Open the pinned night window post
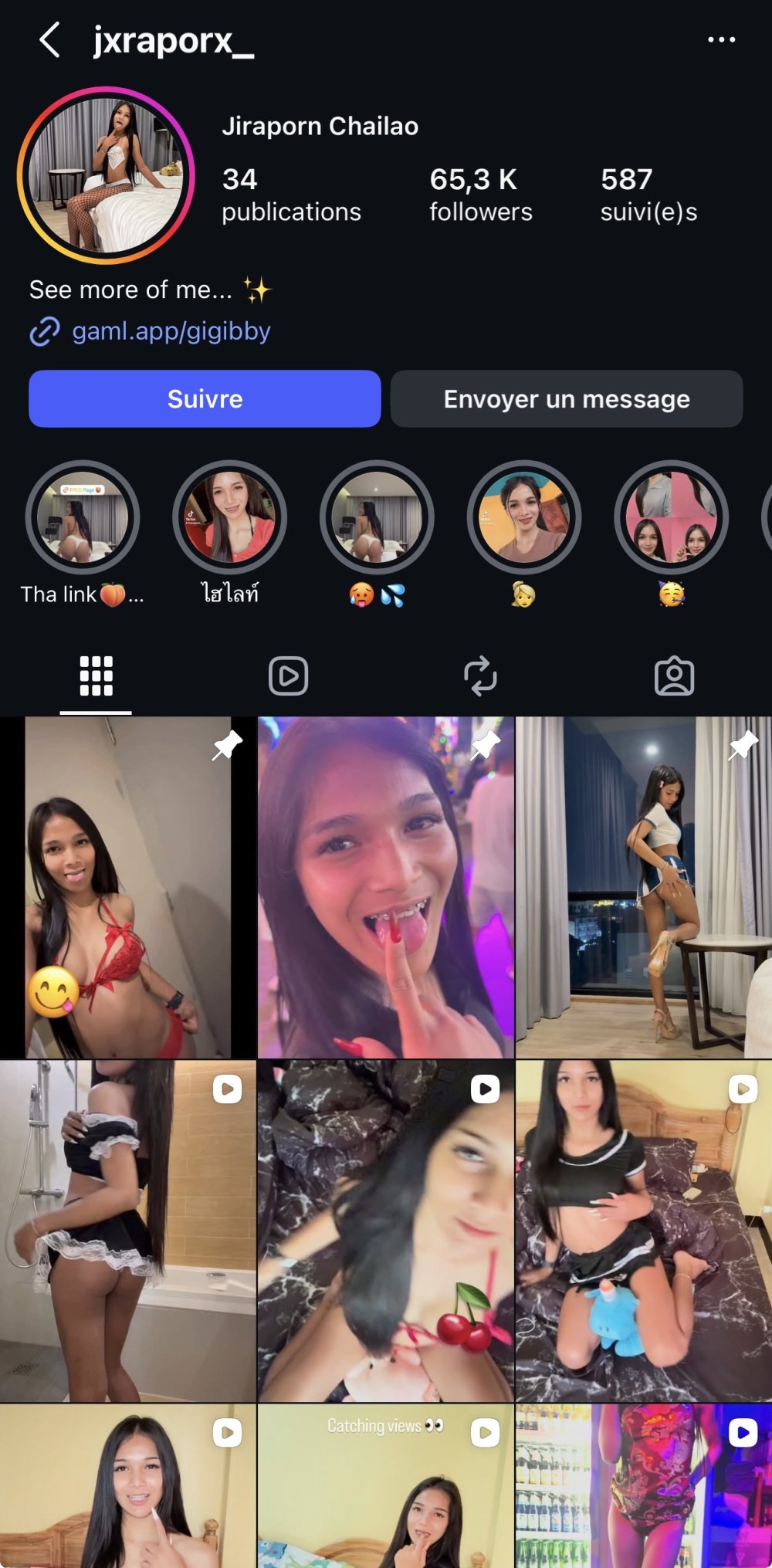Image resolution: width=772 pixels, height=1568 pixels. [643, 888]
